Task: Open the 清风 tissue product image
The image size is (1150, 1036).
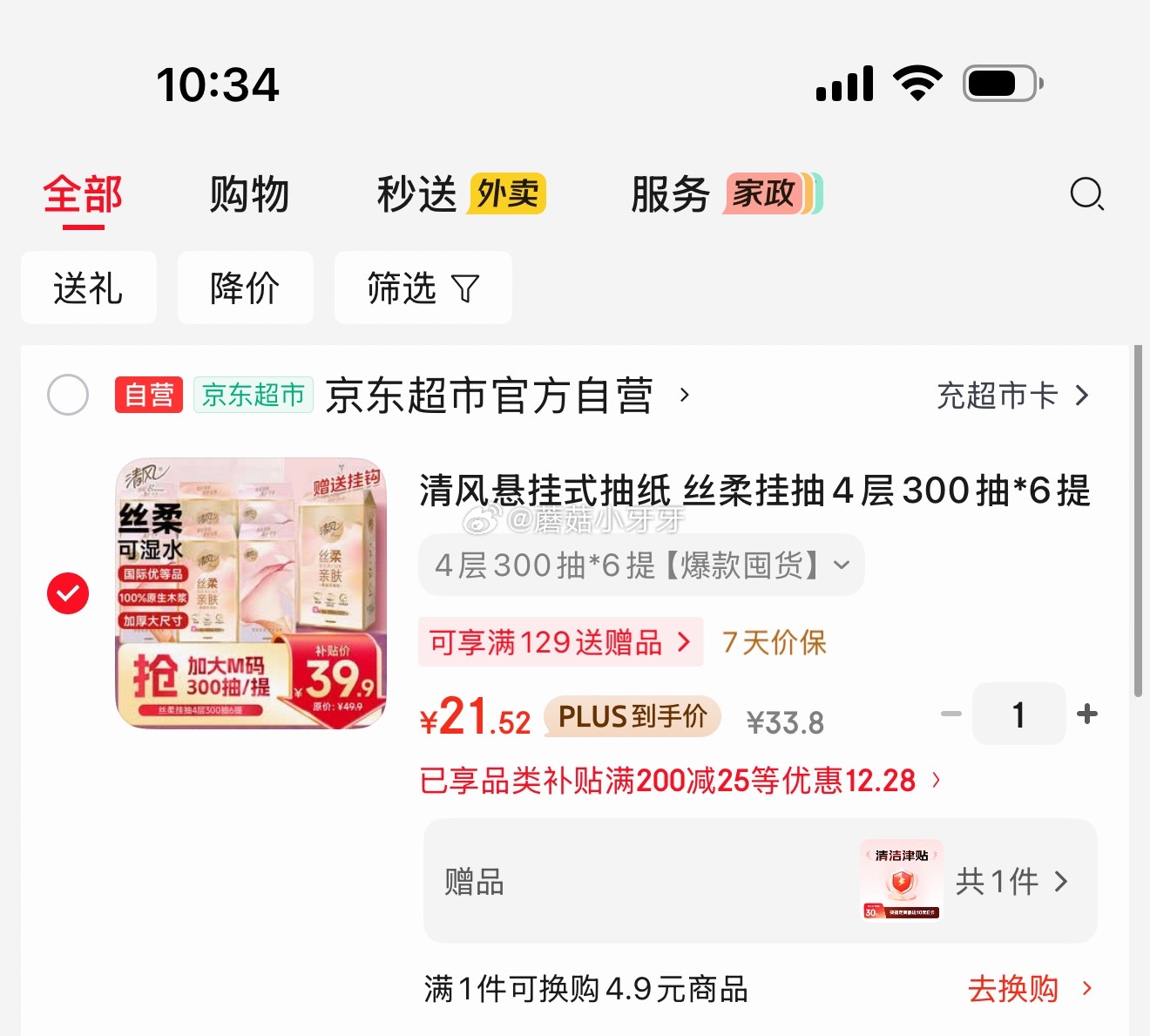Action: pos(251,592)
